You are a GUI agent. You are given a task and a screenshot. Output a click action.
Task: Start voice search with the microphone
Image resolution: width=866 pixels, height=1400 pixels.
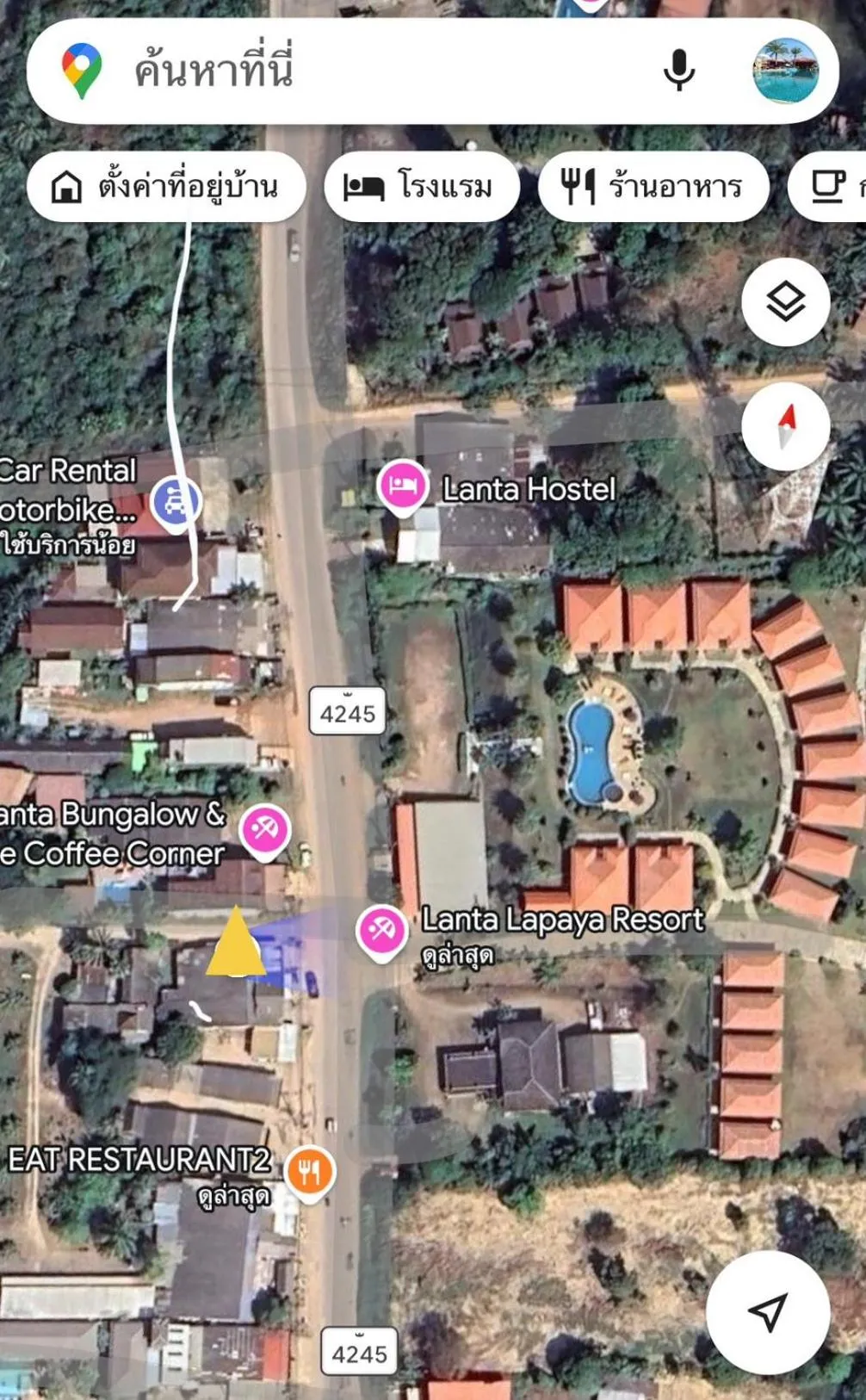(678, 71)
